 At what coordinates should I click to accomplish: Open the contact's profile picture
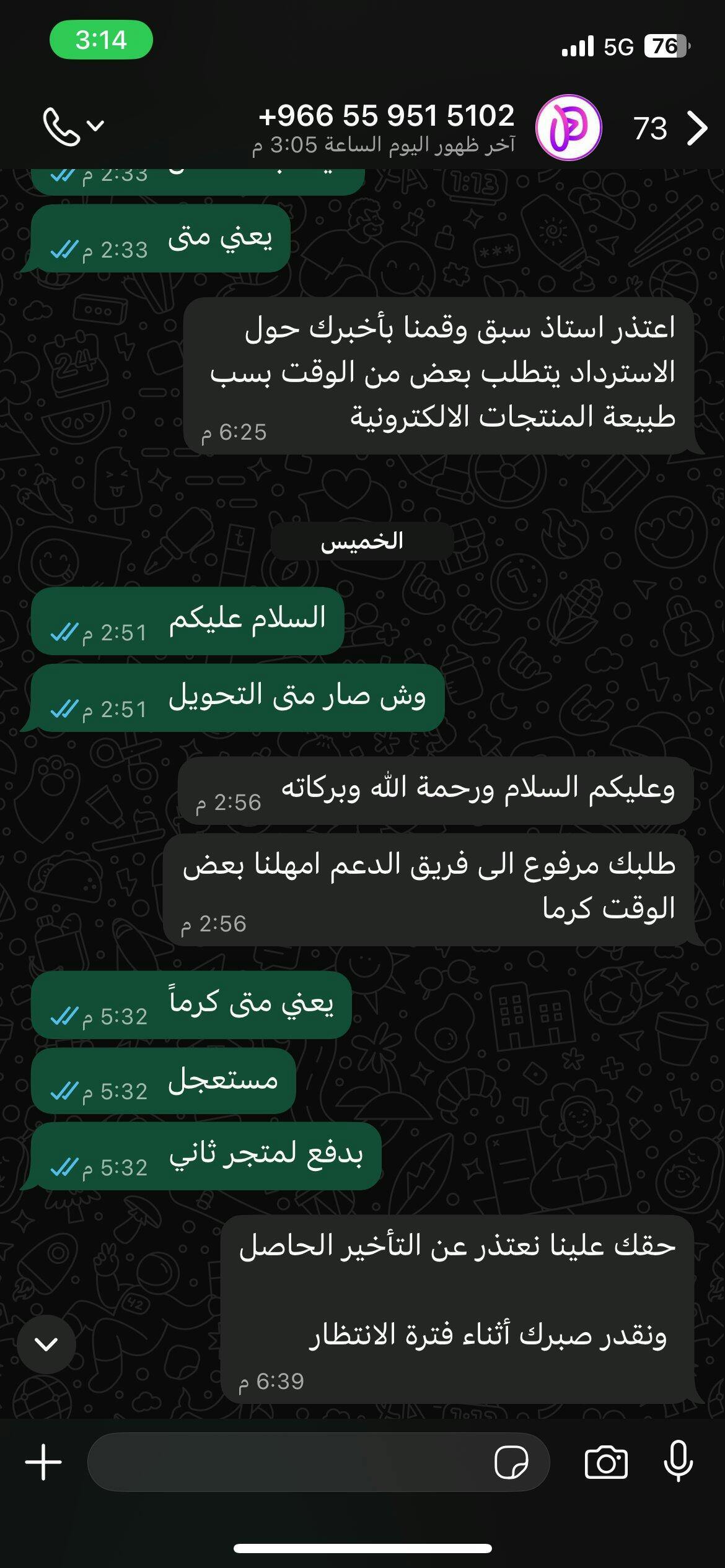point(568,128)
